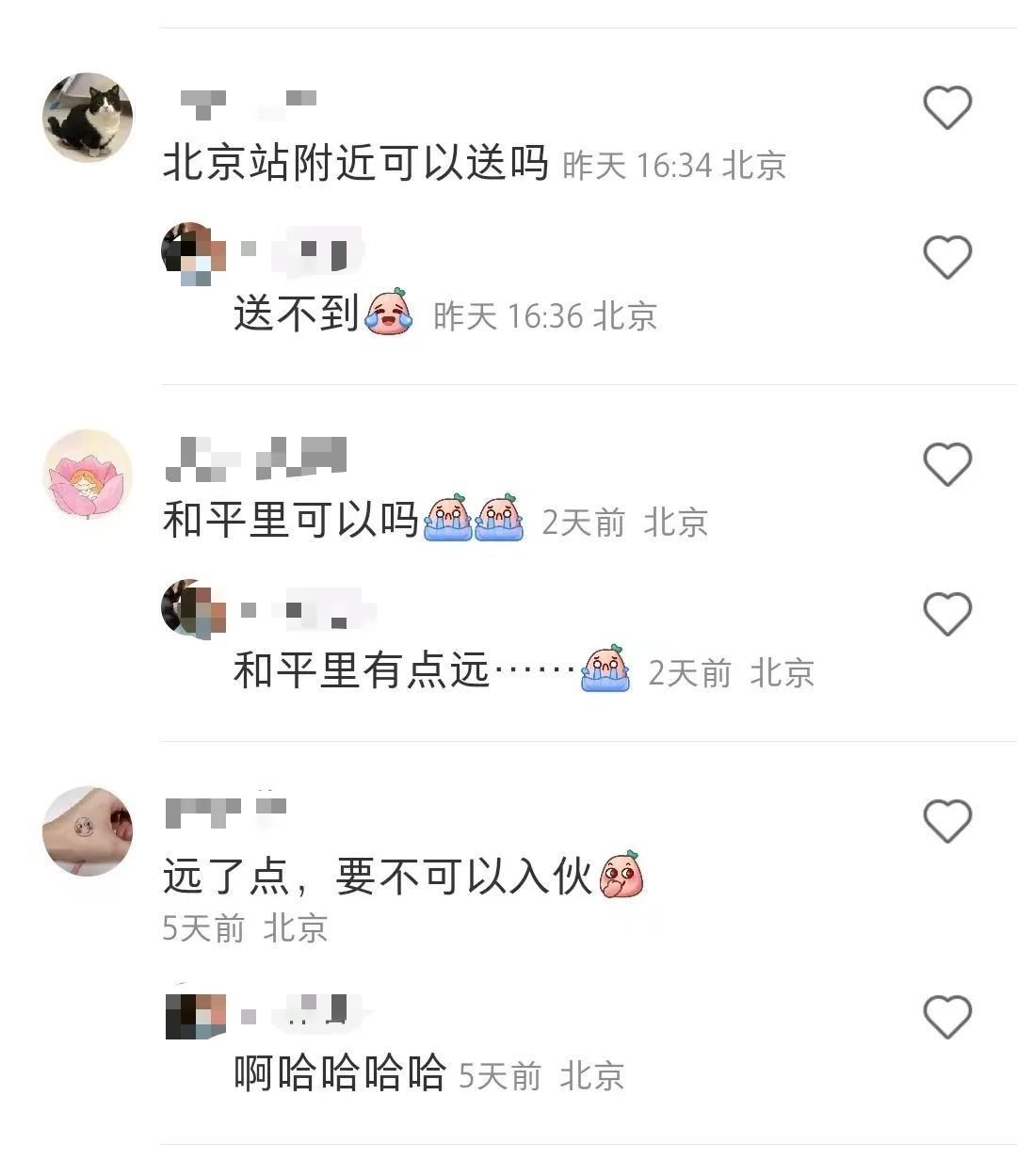The width and height of the screenshot is (1017, 1176).
Task: Reply to the comment "北京站附近可以送吗"
Action: click(355, 164)
